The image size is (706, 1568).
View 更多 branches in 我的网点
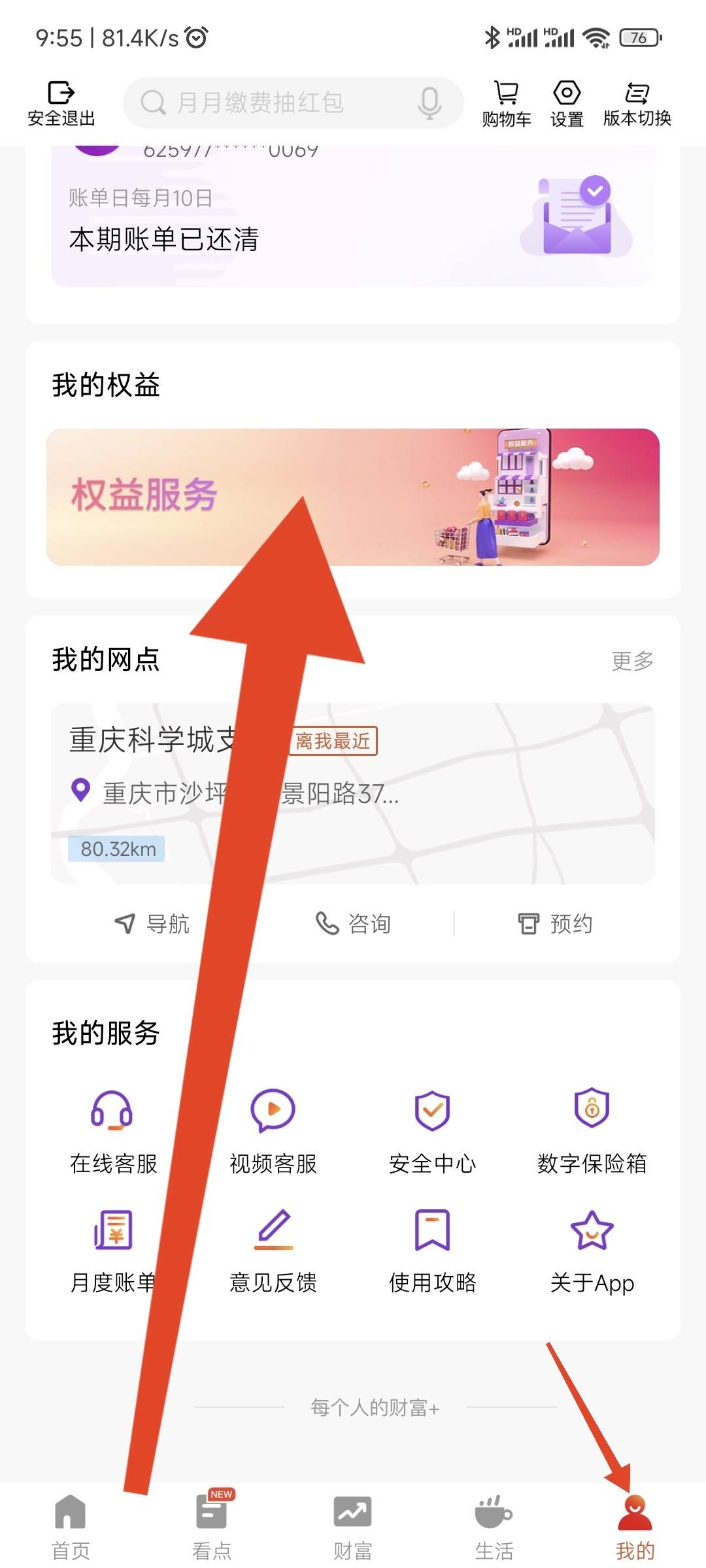(x=632, y=661)
